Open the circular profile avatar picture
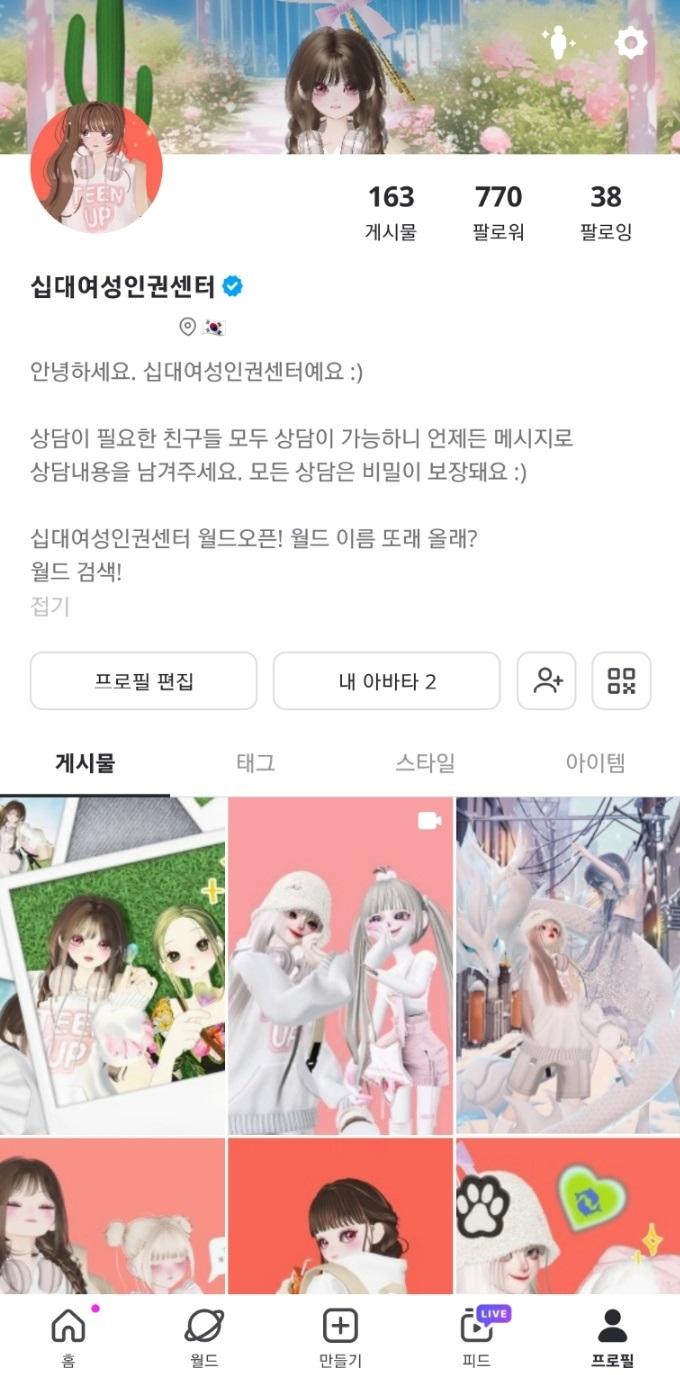The height and width of the screenshot is (1375, 680). click(x=97, y=168)
